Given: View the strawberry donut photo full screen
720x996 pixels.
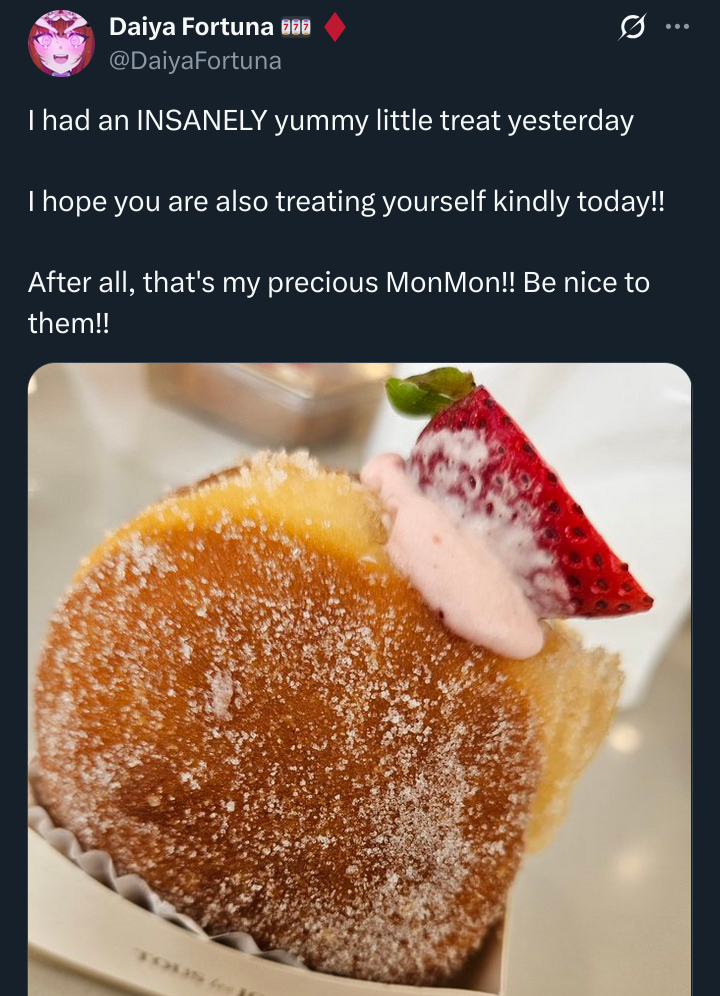Looking at the screenshot, I should 359,680.
